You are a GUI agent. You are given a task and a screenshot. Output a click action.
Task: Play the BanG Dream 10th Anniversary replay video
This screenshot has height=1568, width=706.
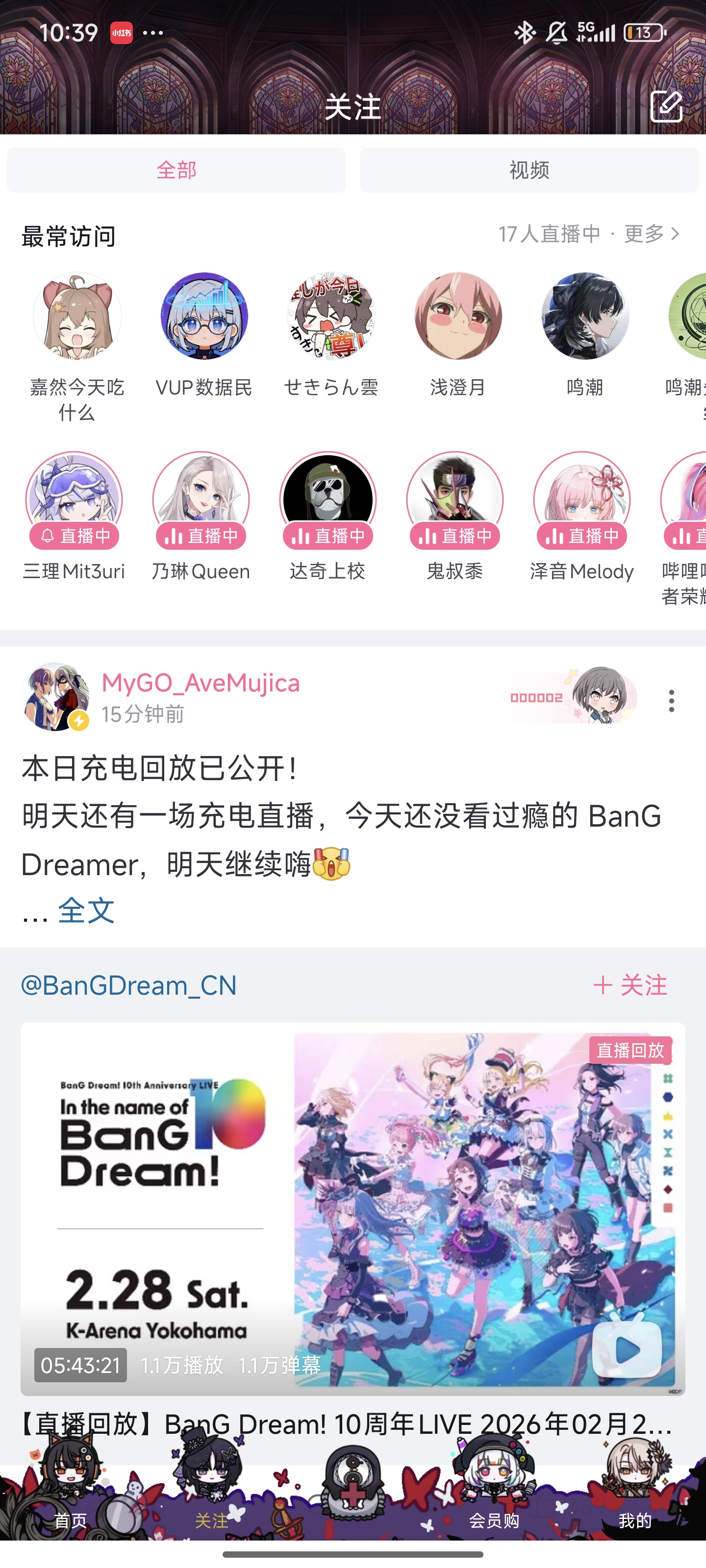point(353,1209)
